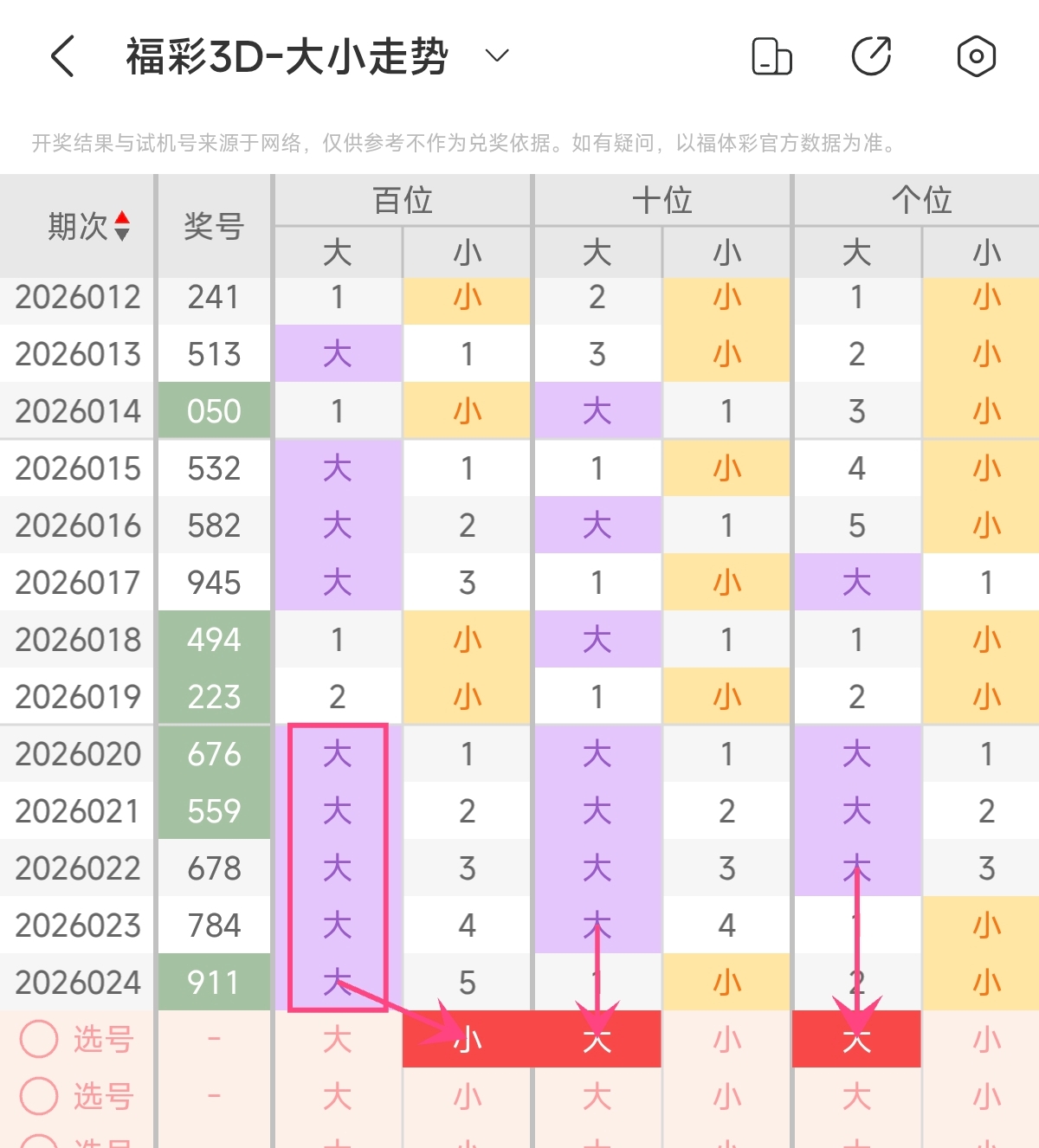Share this trend chart
Viewport: 1039px width, 1148px height.
(x=872, y=57)
